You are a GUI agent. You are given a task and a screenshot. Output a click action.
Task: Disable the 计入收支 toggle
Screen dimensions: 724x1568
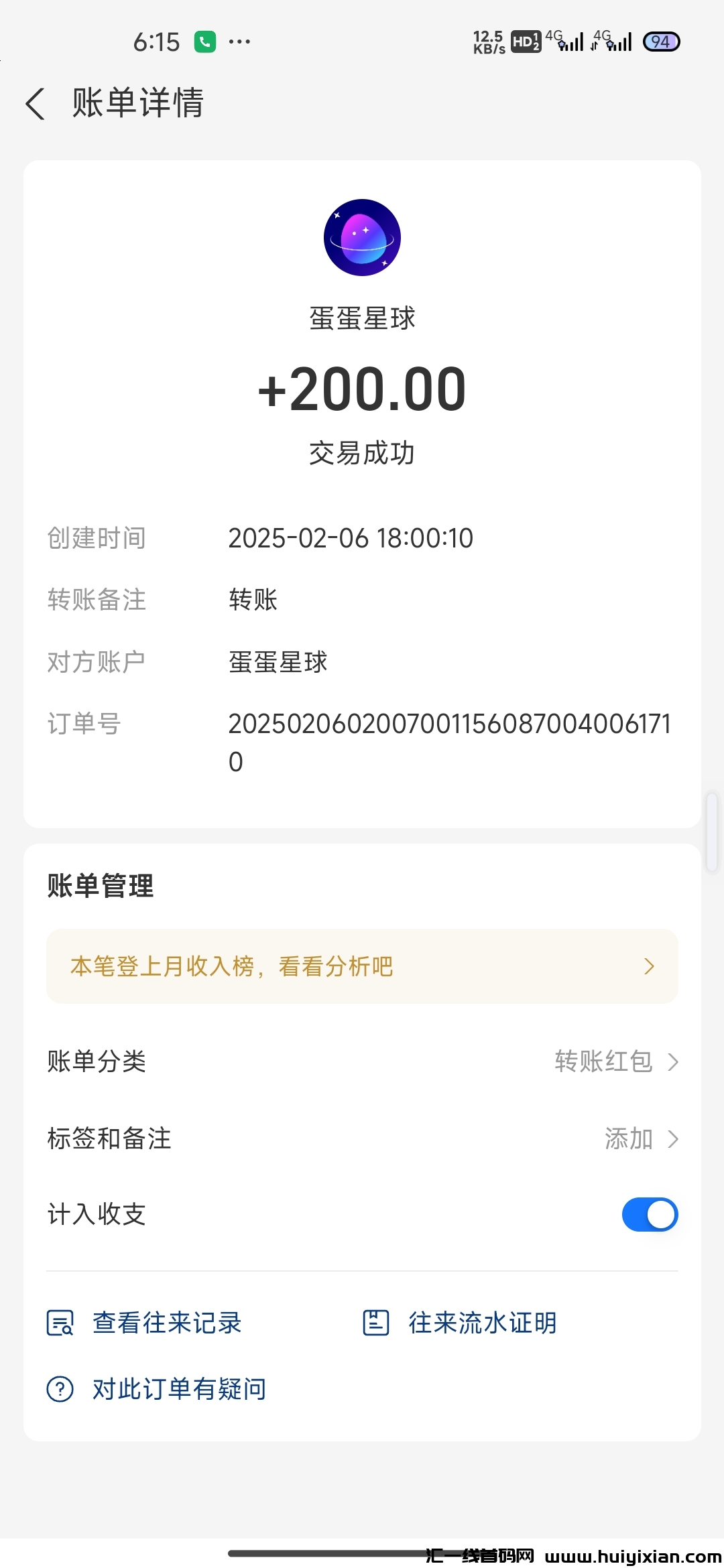pos(649,1214)
